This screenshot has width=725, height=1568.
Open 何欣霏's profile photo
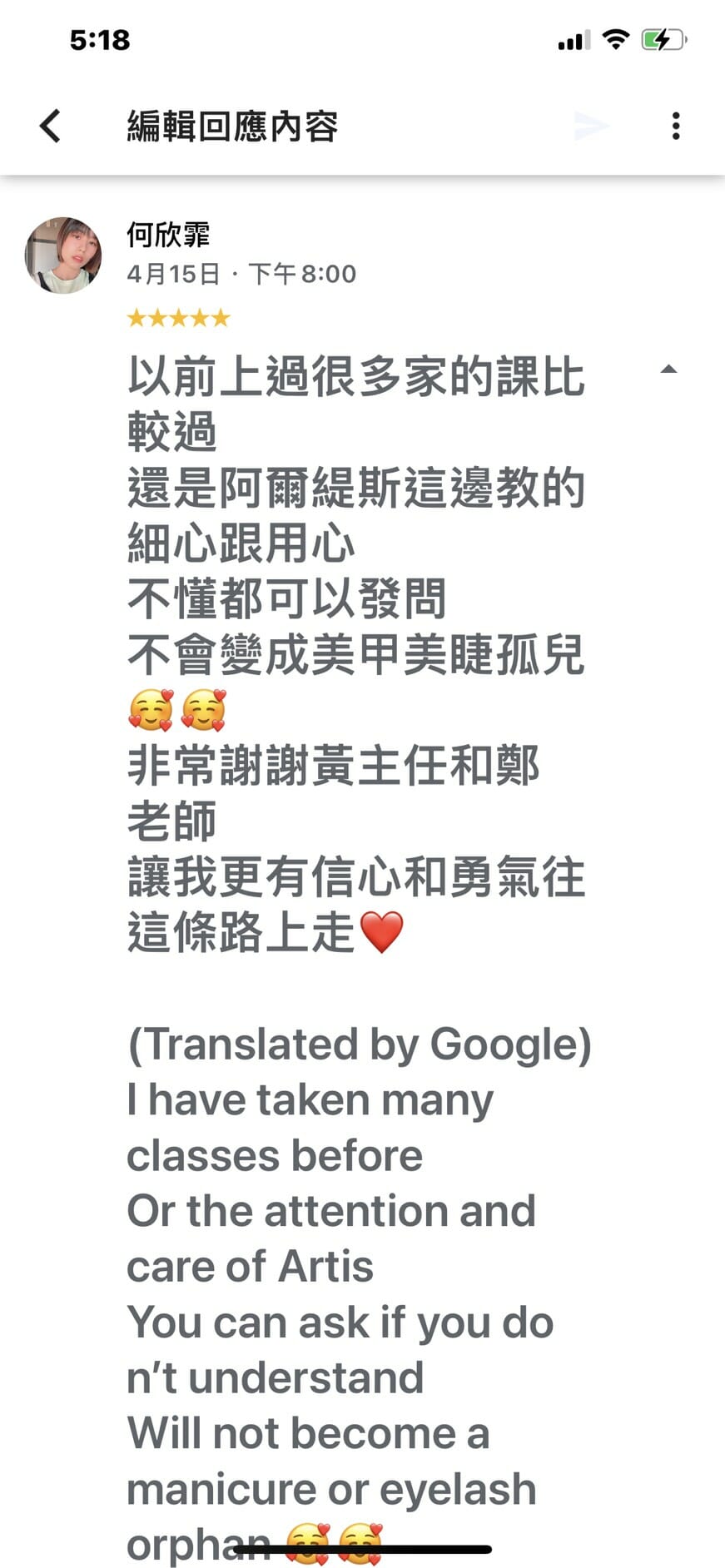pyautogui.click(x=63, y=256)
